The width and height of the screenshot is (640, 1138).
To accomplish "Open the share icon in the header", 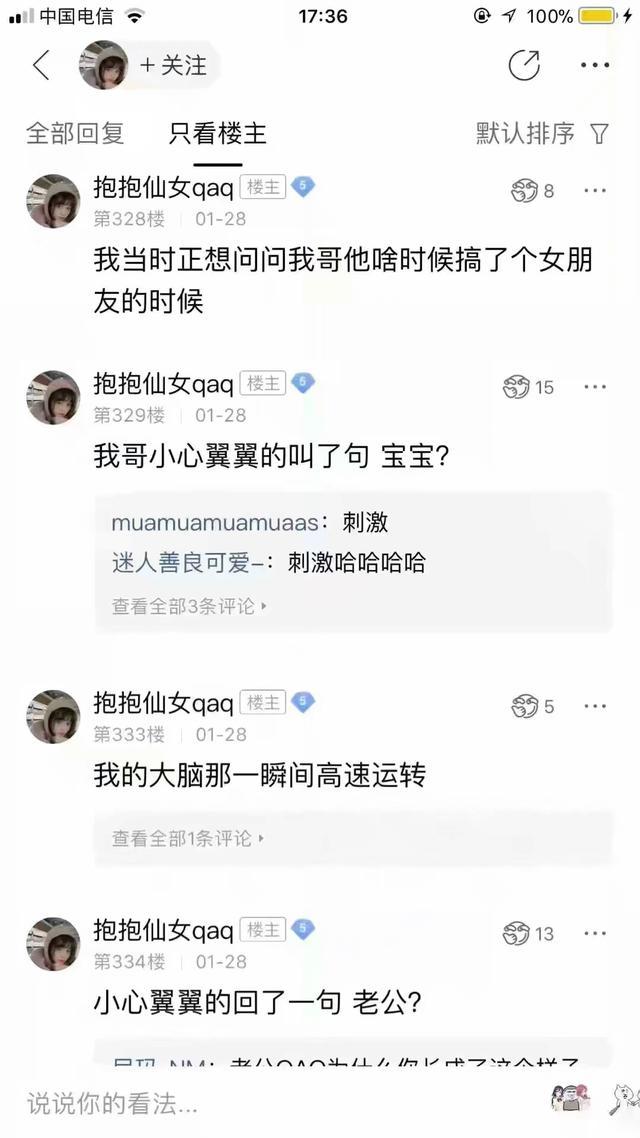I will [x=524, y=66].
